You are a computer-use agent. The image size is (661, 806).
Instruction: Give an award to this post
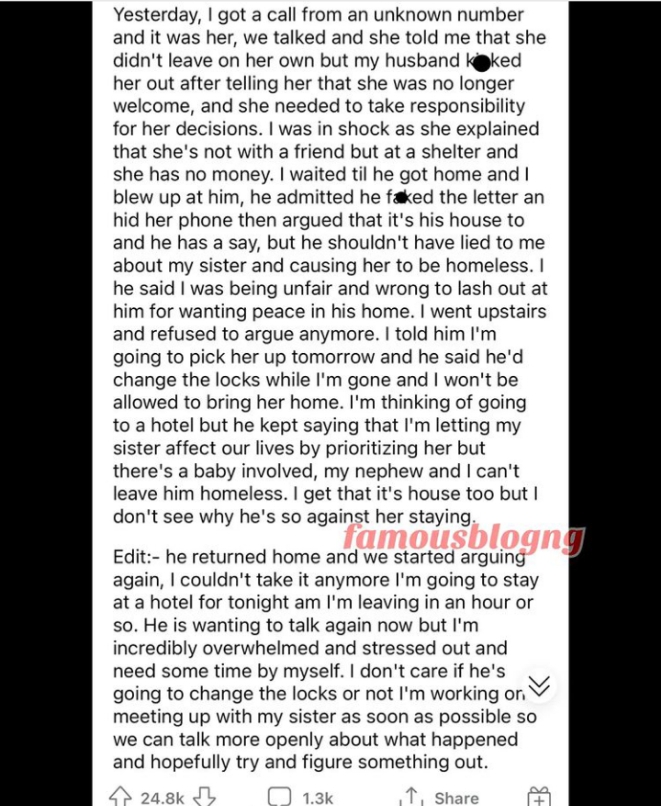tap(539, 797)
